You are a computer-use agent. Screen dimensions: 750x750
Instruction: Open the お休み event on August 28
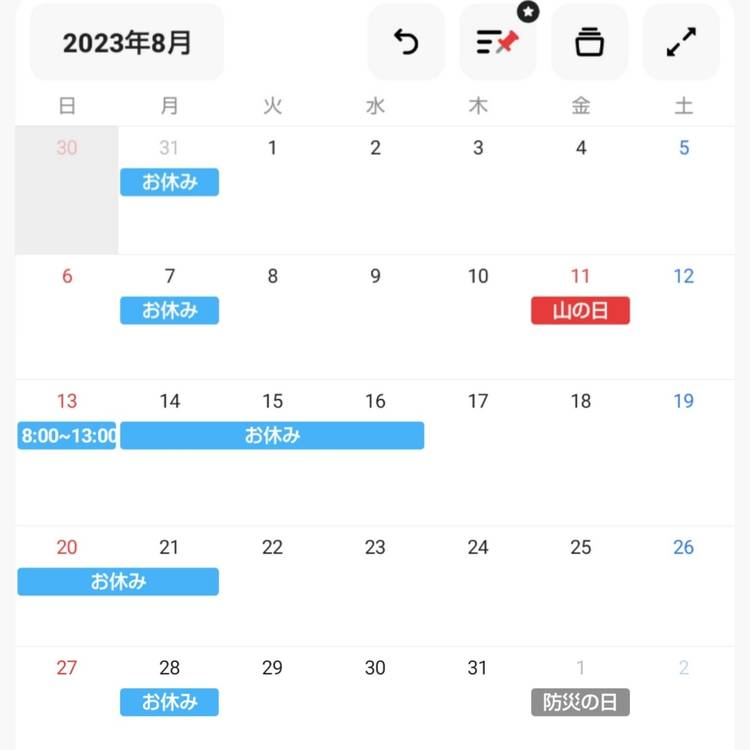169,702
